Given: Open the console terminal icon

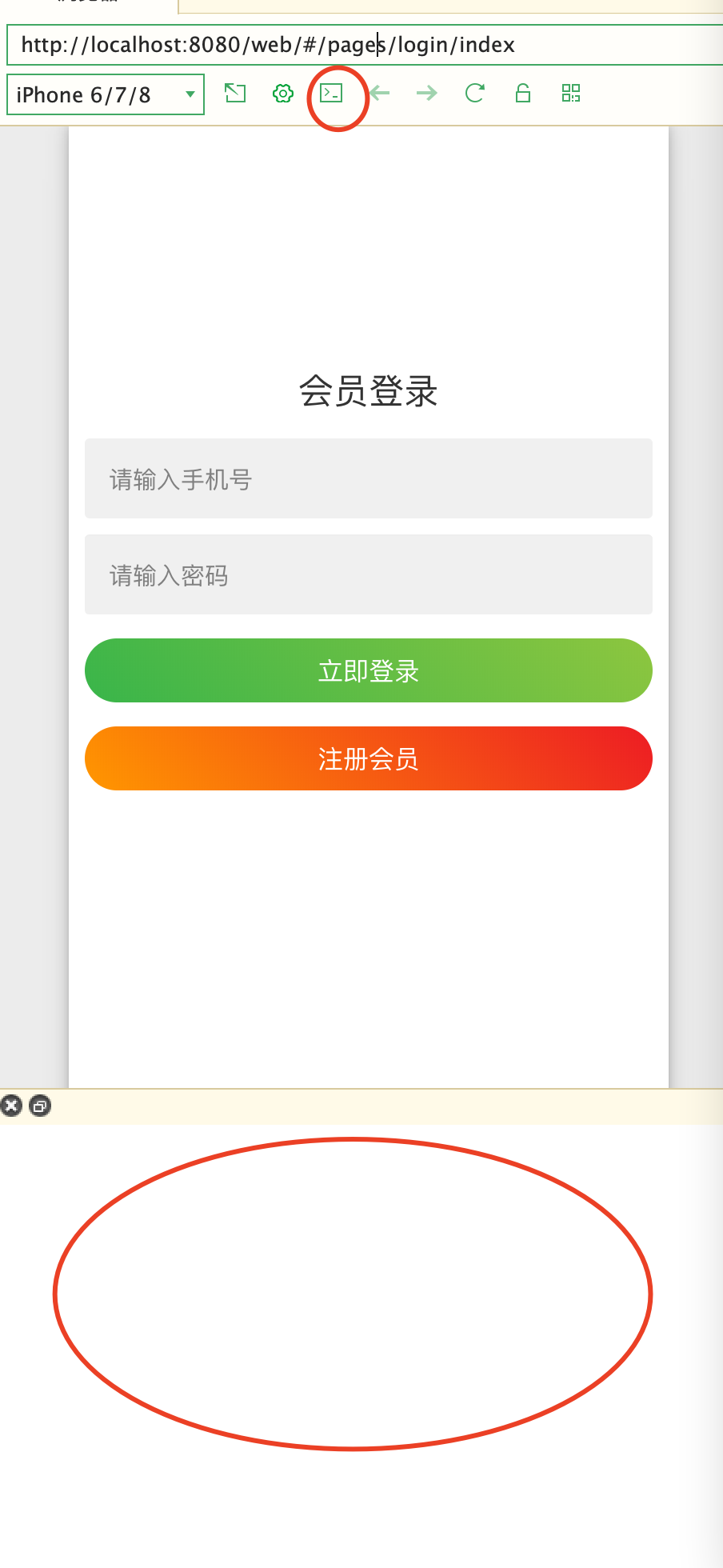Looking at the screenshot, I should pos(331,94).
